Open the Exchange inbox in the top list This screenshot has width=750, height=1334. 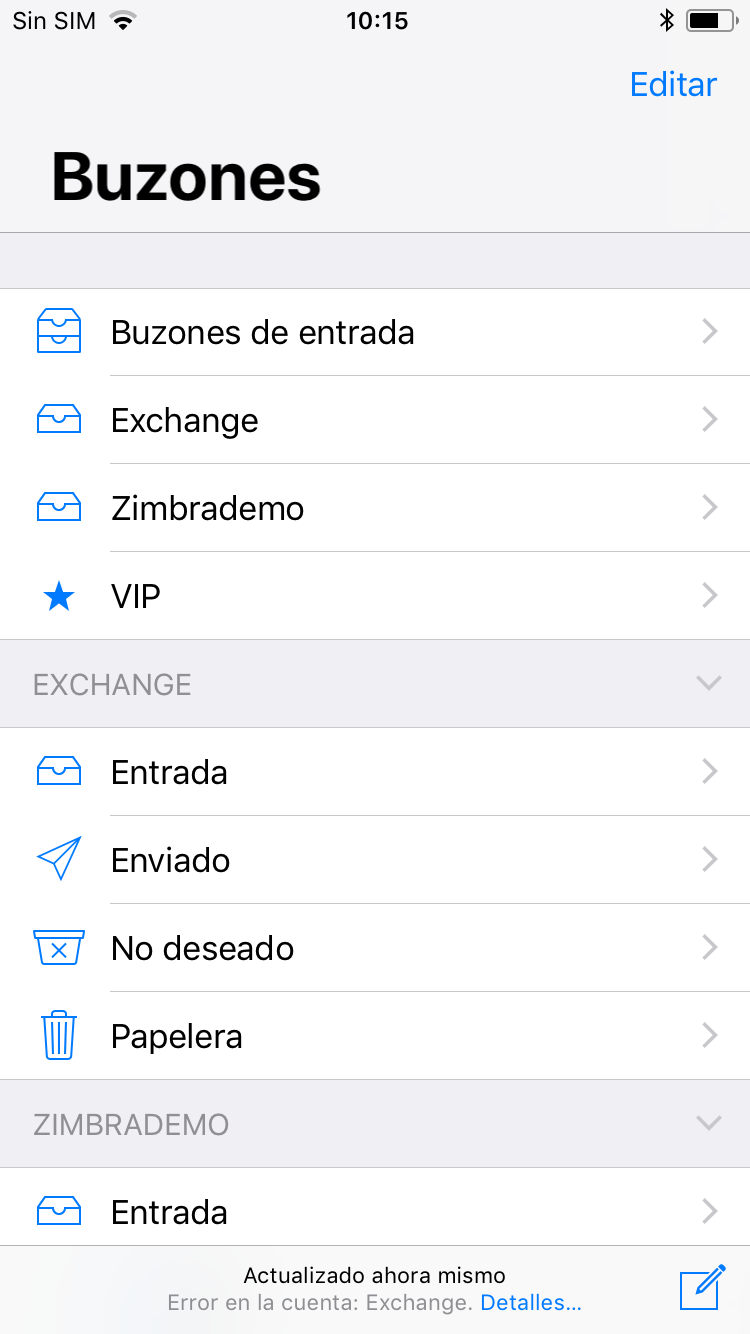[375, 420]
